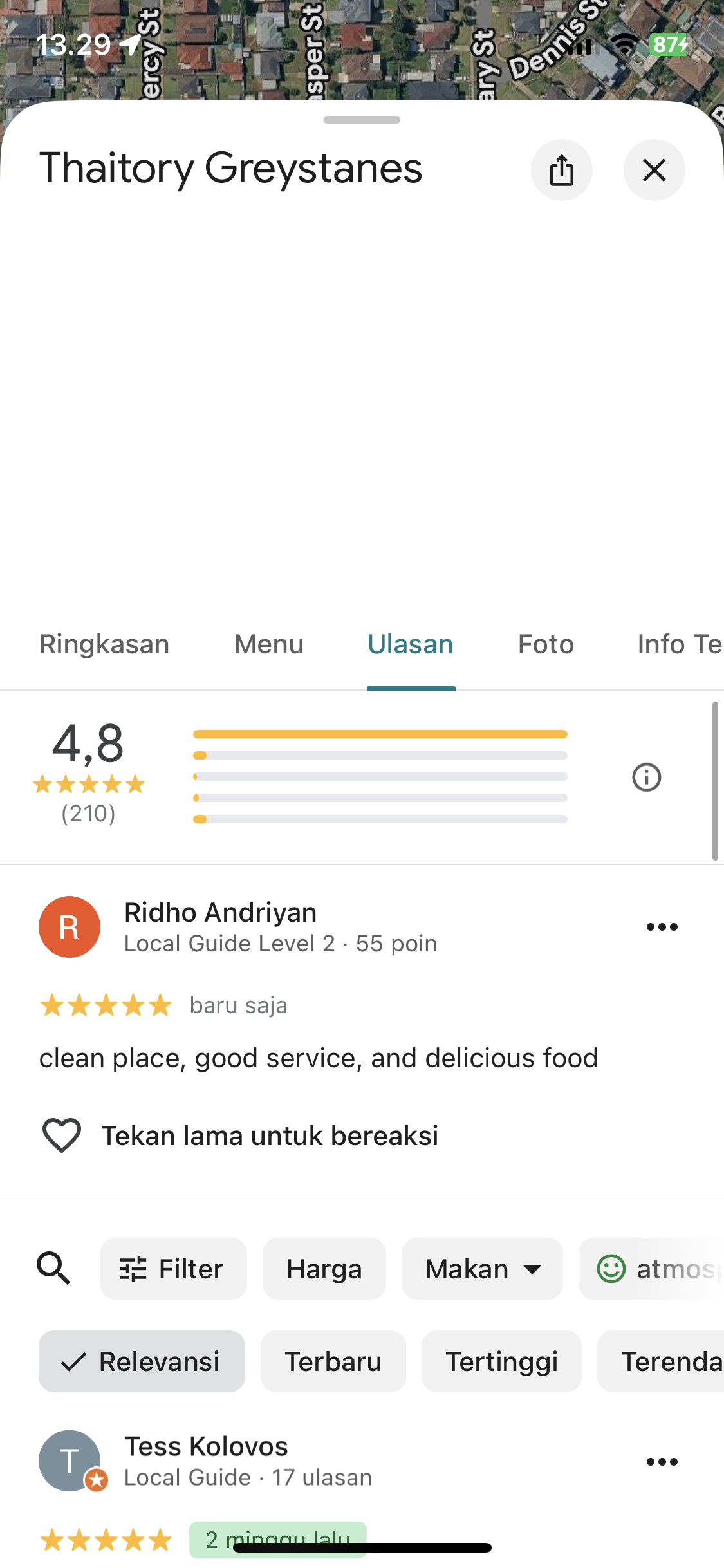Close the Thaitory Greystanes panel
The width and height of the screenshot is (724, 1568).
[x=654, y=171]
